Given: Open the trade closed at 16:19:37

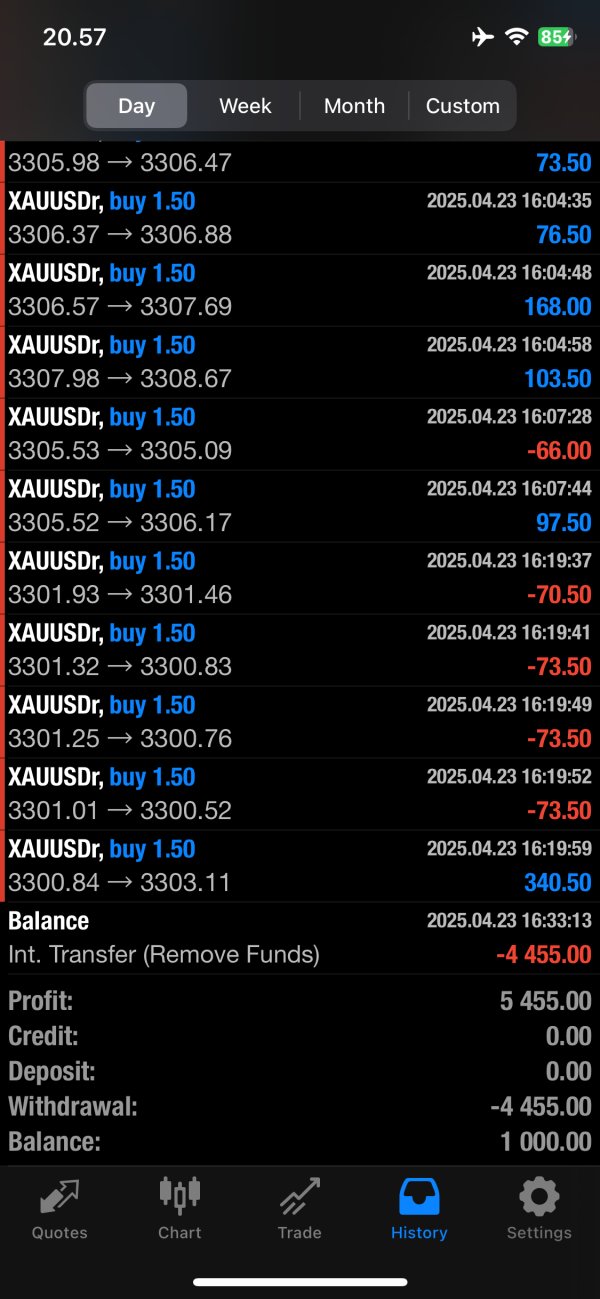Looking at the screenshot, I should pos(300,578).
